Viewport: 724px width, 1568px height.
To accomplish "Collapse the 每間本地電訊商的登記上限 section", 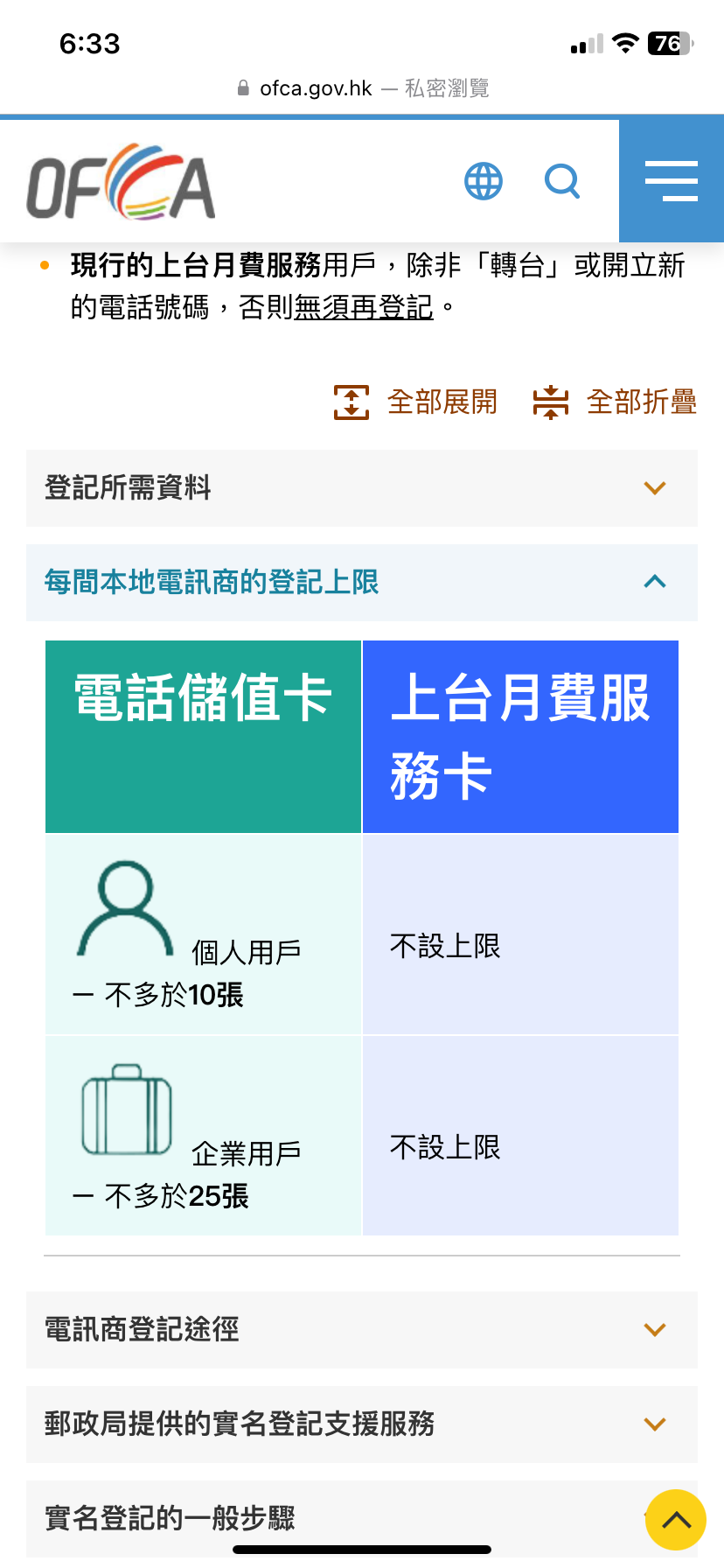I will click(362, 583).
